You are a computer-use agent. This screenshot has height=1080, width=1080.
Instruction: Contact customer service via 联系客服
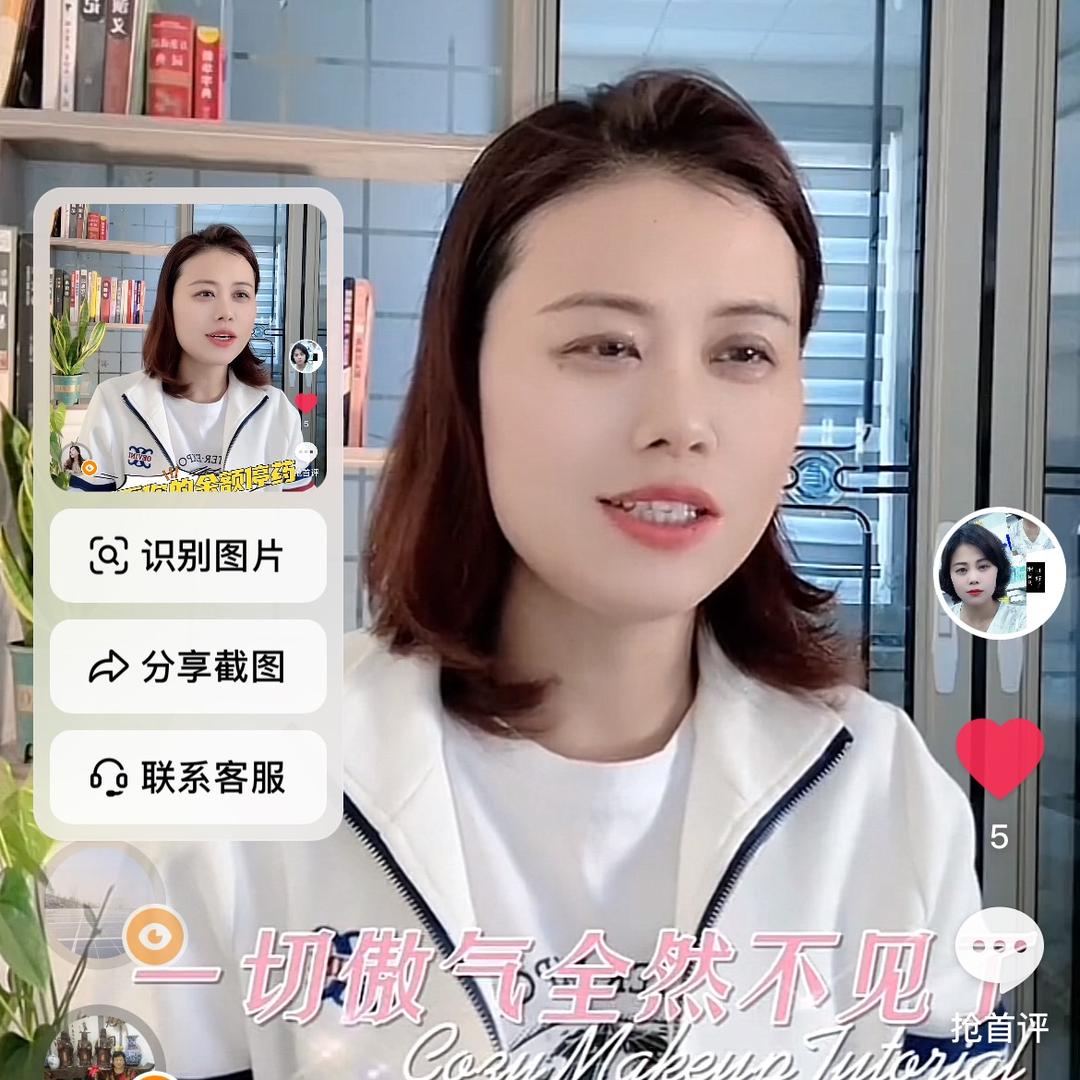click(x=188, y=777)
